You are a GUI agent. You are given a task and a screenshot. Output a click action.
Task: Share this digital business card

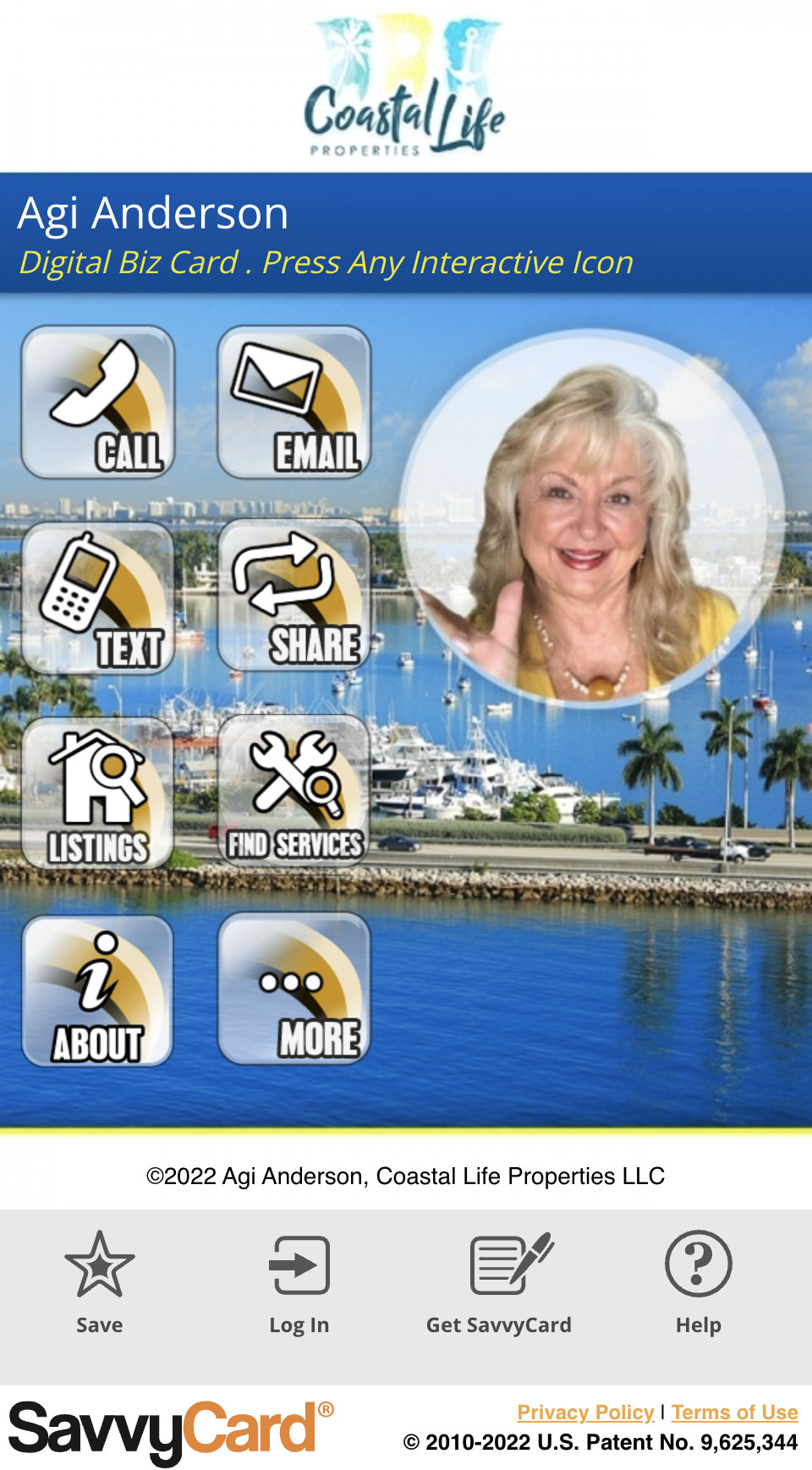coord(294,596)
